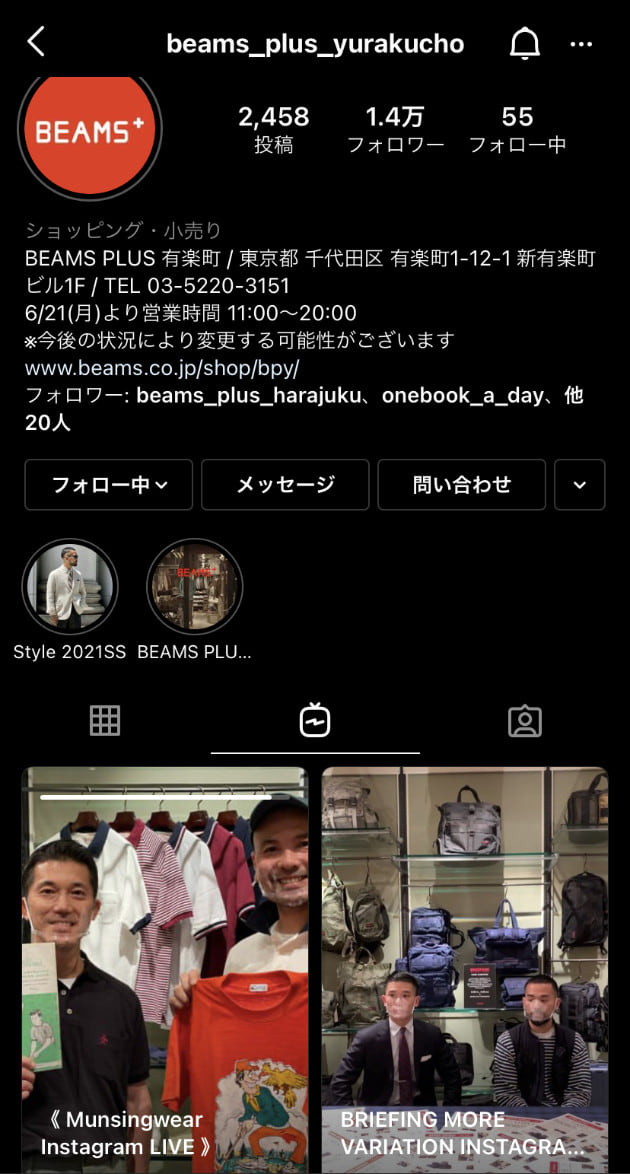Tap the フォロー中 following button
The height and width of the screenshot is (1174, 630).
pyautogui.click(x=109, y=485)
